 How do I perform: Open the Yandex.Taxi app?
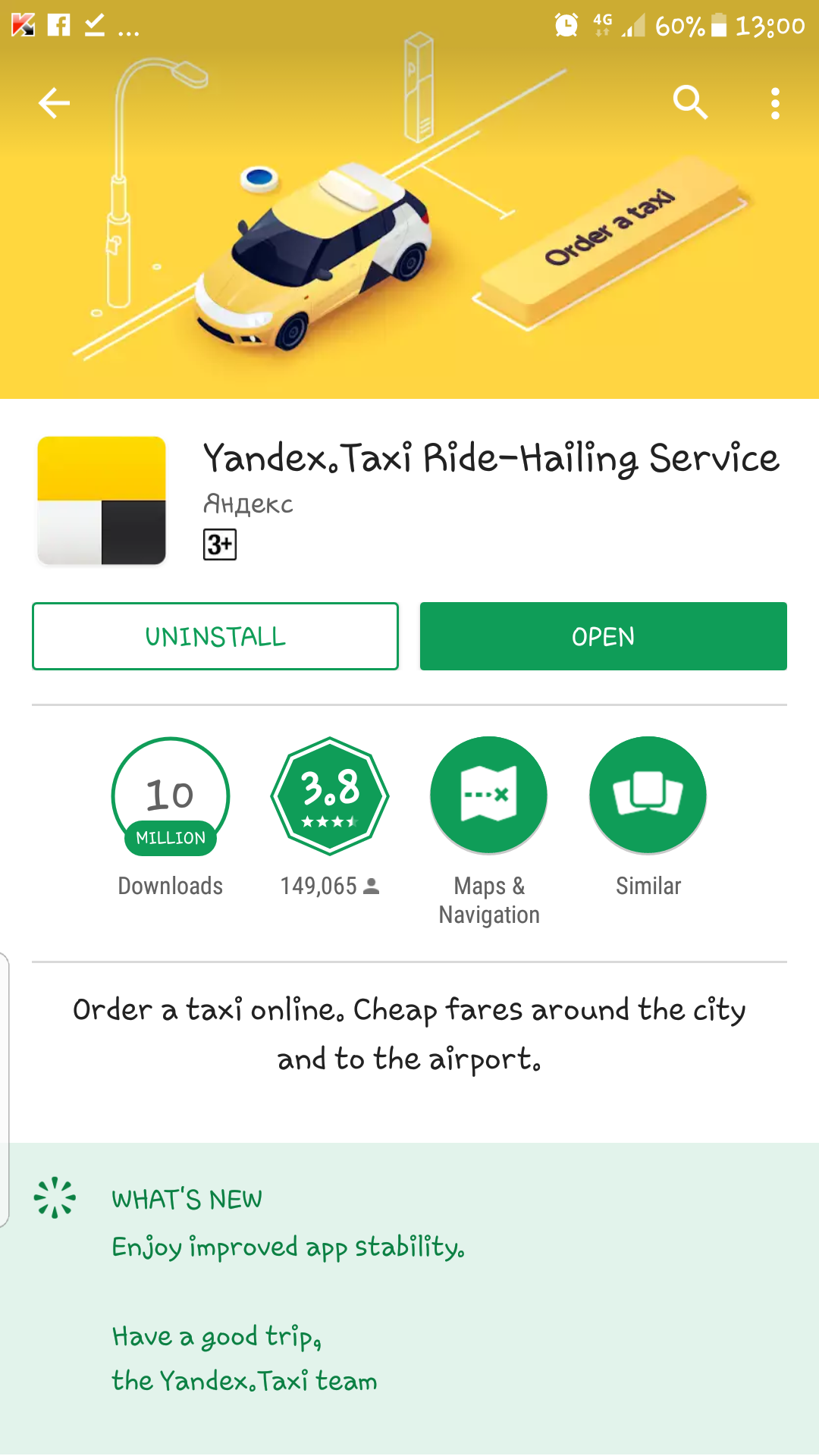[x=603, y=636]
